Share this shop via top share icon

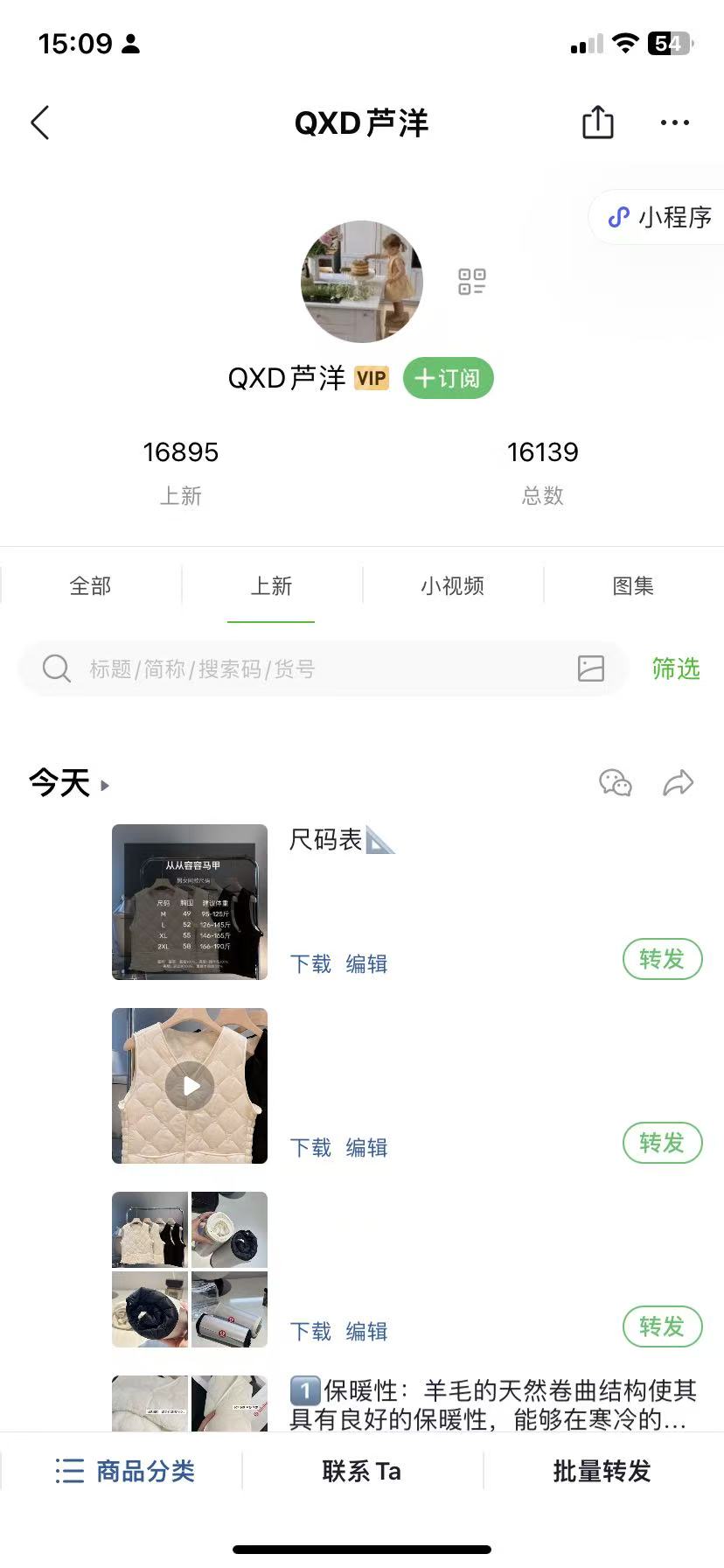pos(598,122)
